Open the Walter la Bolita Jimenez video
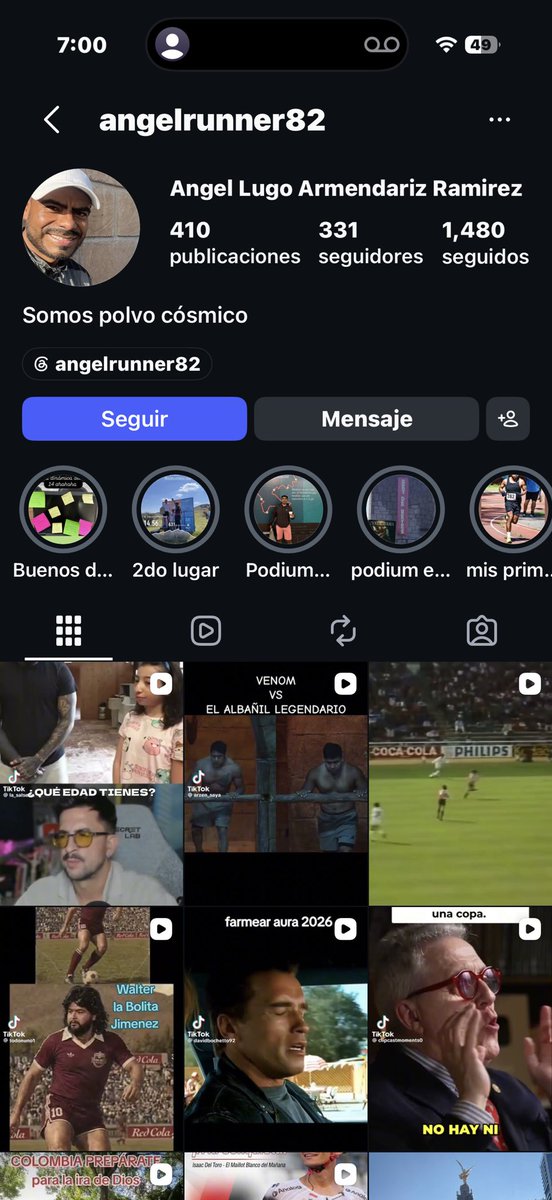552x1200 pixels. click(x=91, y=1028)
